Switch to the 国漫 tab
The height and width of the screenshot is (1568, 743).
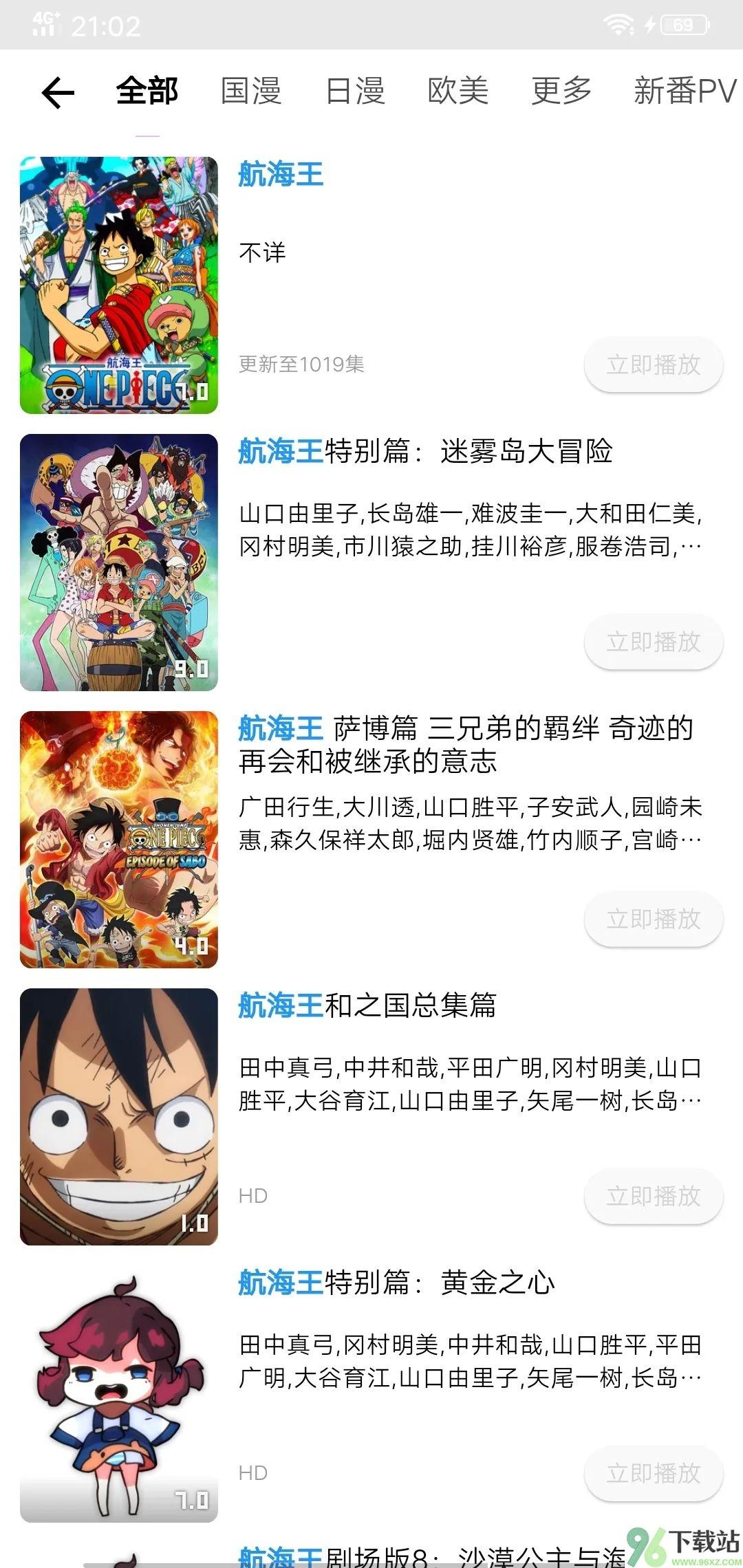pyautogui.click(x=251, y=91)
